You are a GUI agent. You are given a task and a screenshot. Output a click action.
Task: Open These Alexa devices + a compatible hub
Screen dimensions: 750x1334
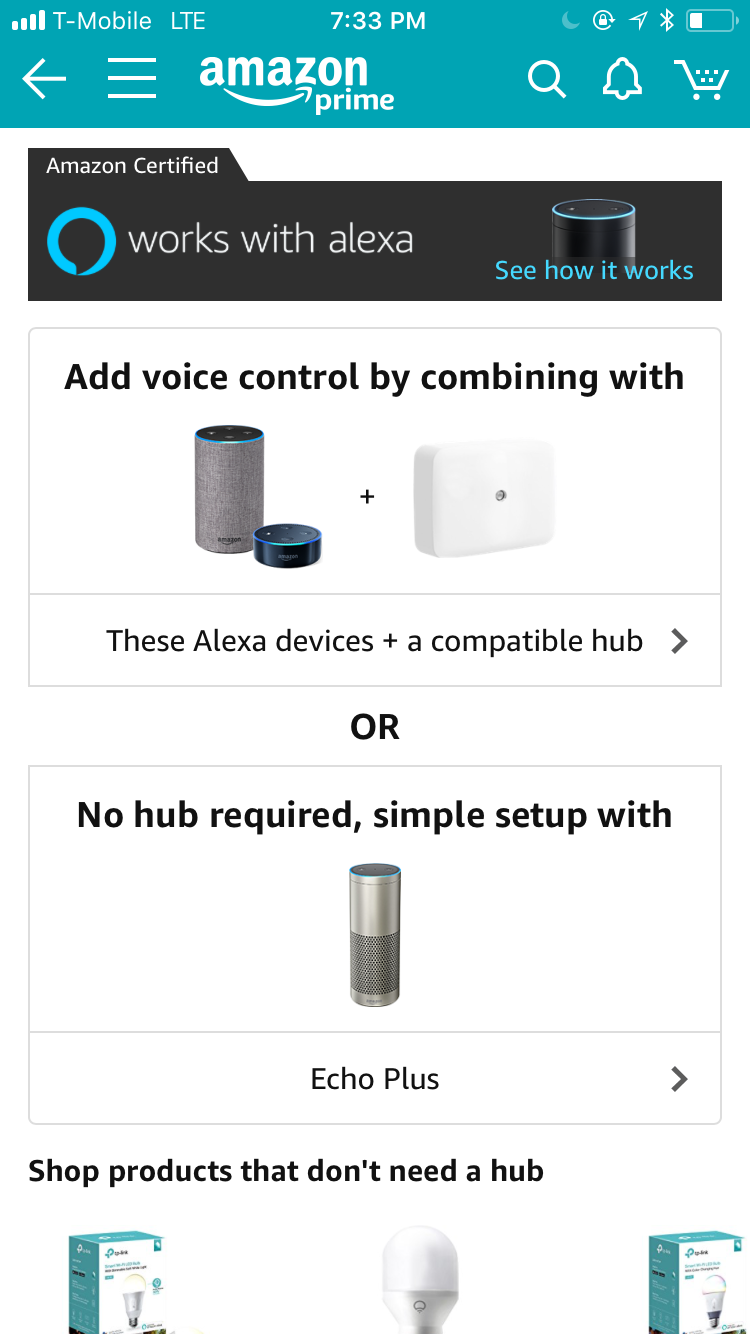pyautogui.click(x=375, y=640)
